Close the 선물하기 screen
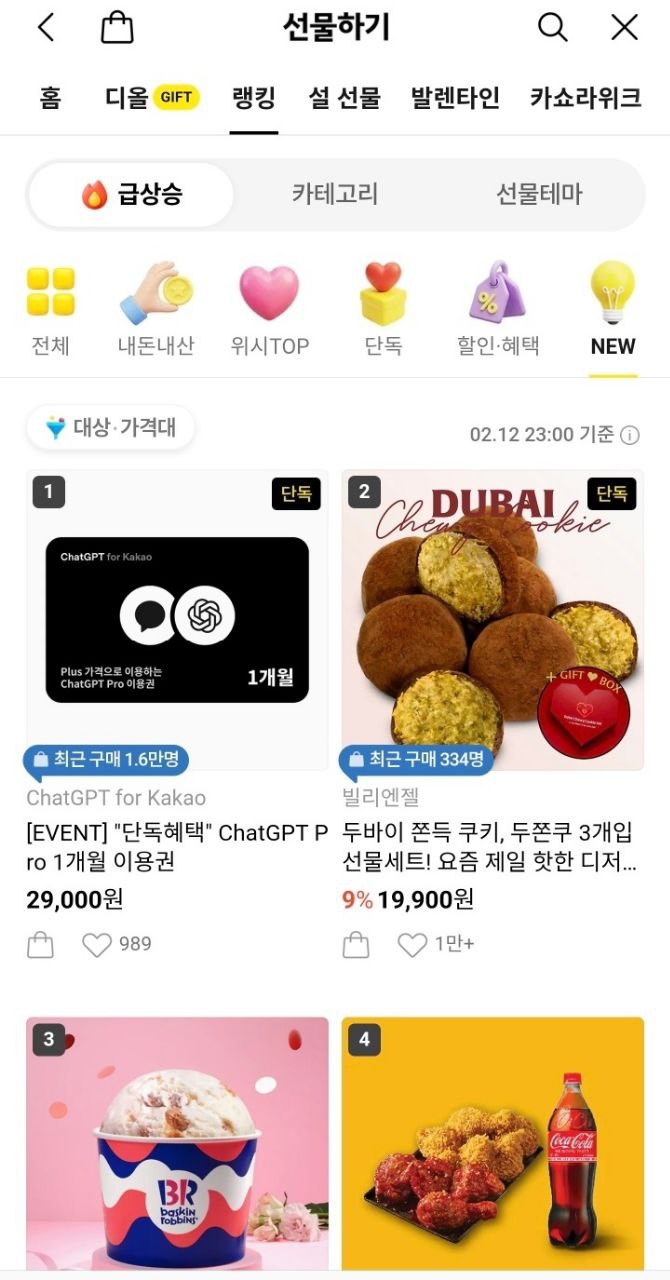 [624, 27]
